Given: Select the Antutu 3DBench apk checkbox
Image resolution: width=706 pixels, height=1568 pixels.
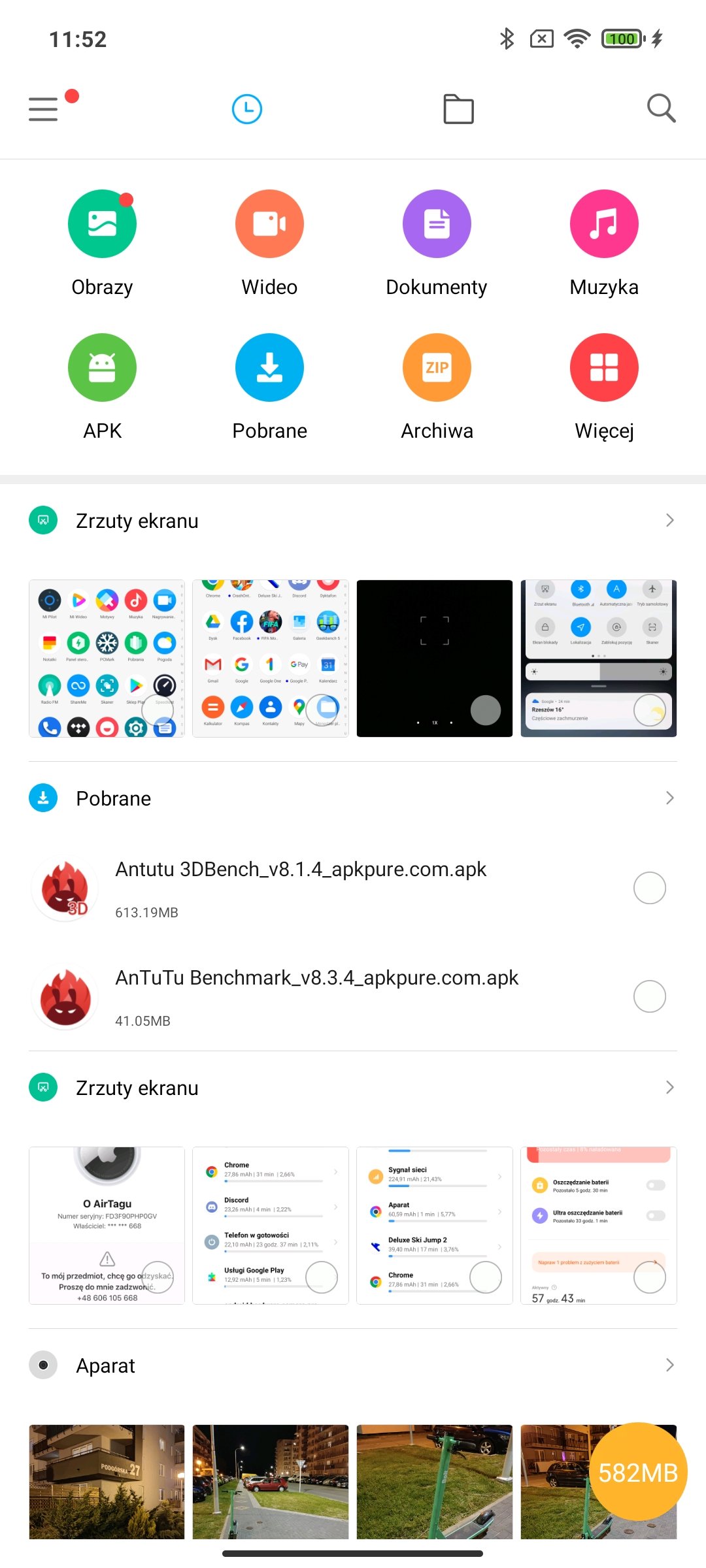Looking at the screenshot, I should pos(650,888).
